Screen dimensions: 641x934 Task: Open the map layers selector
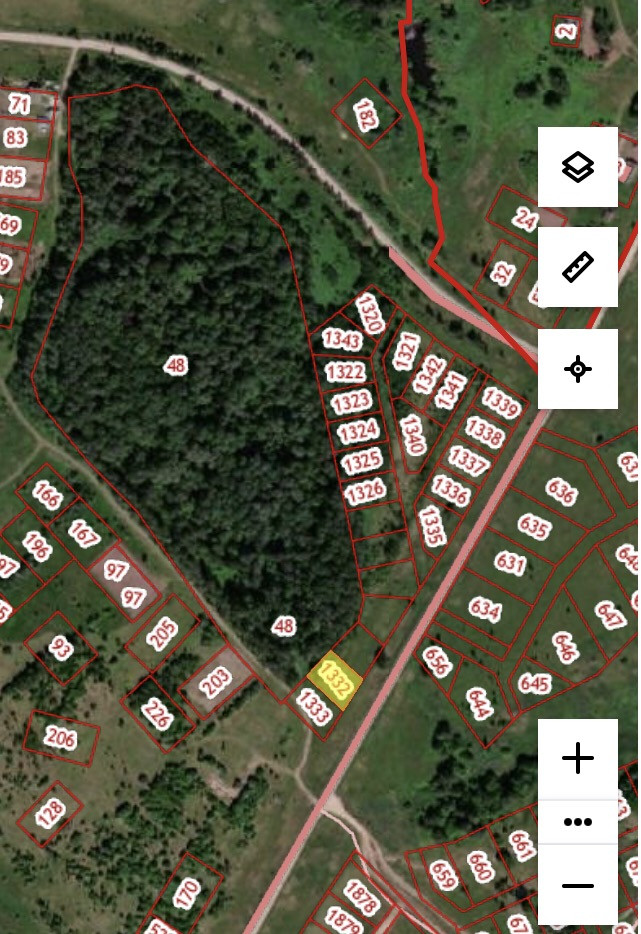point(578,167)
